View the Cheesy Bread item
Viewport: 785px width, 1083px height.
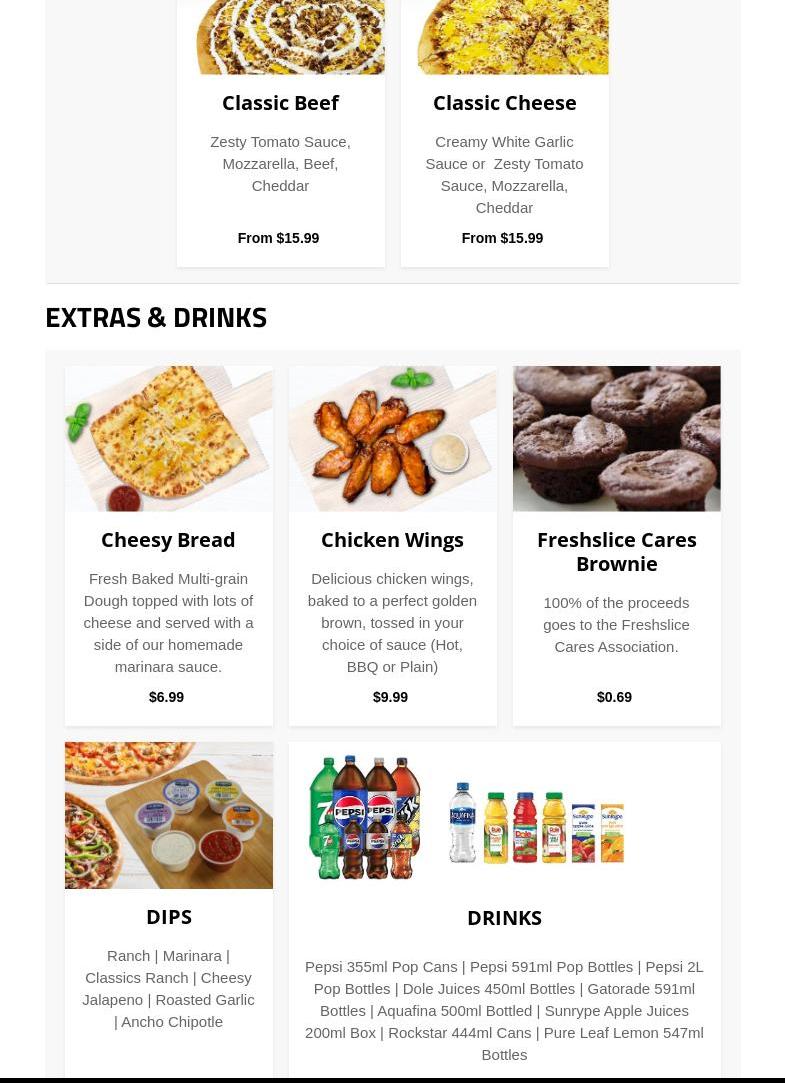click(168, 540)
